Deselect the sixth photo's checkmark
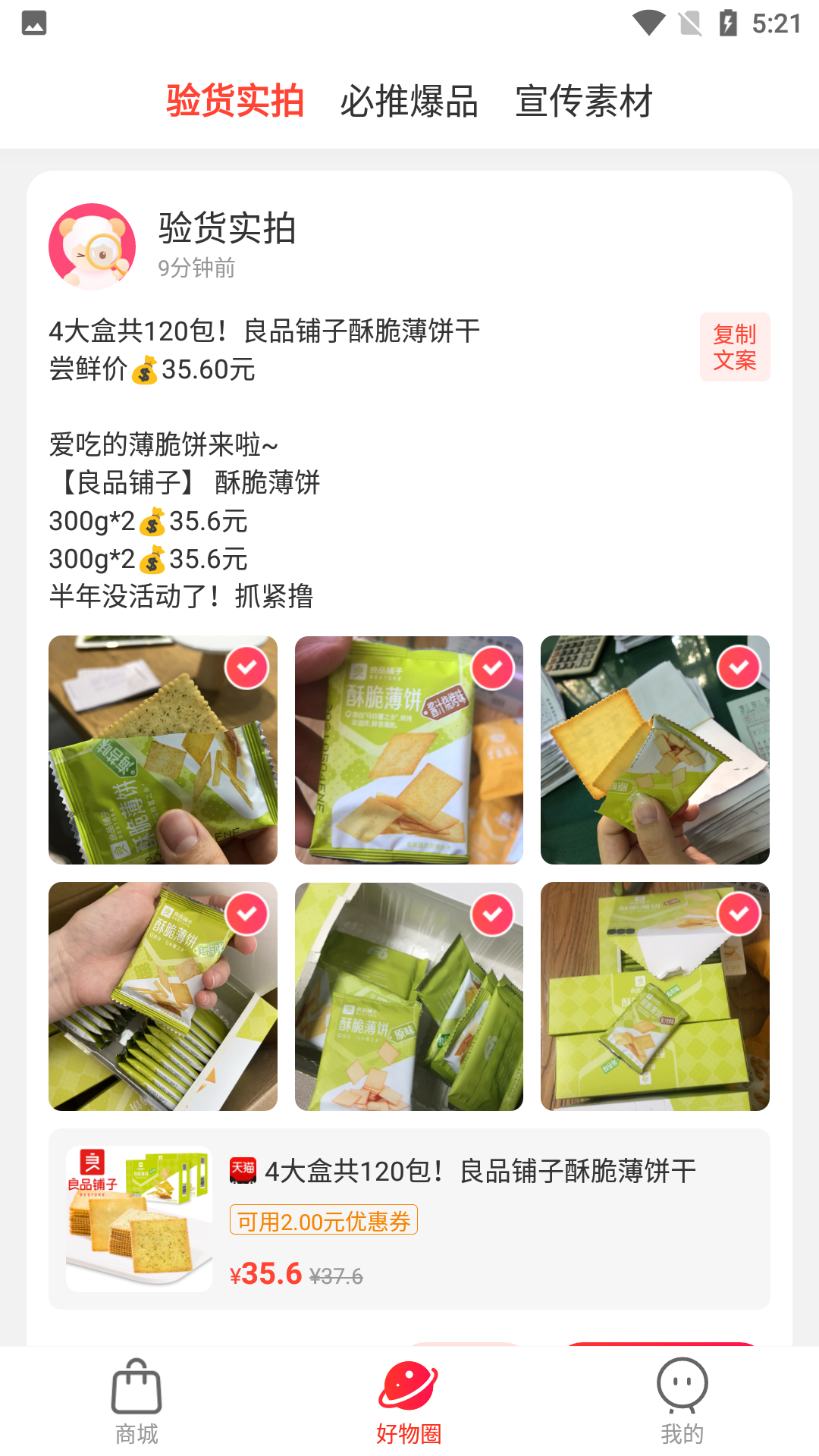This screenshot has height=1456, width=819. coord(739,914)
